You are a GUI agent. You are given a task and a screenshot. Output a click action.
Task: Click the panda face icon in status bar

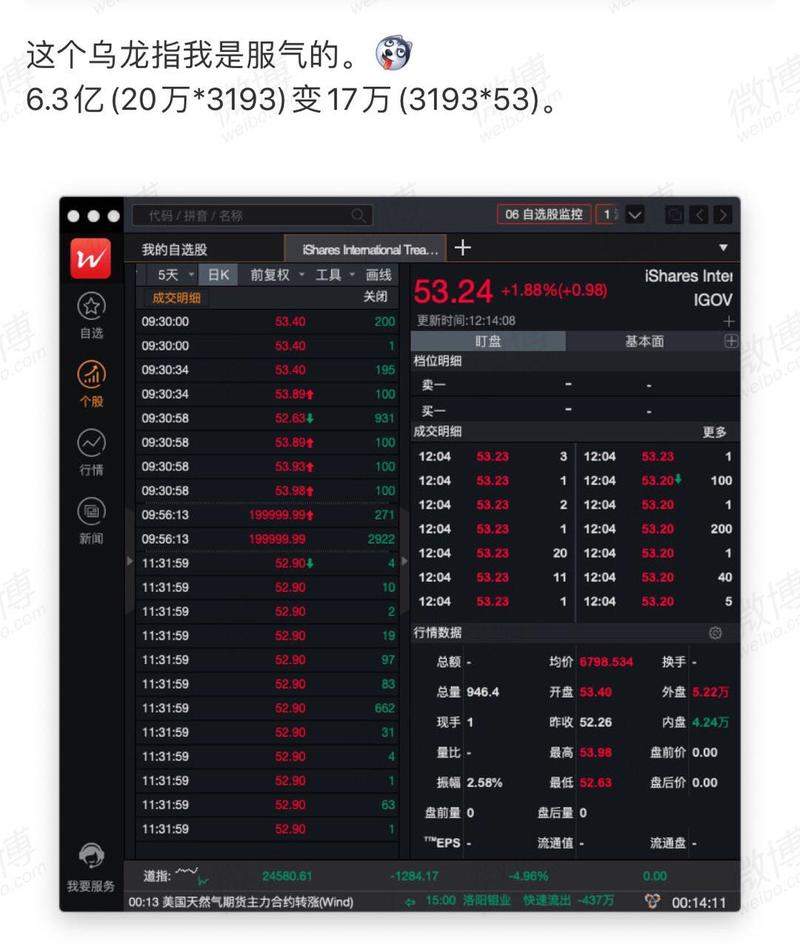[x=653, y=900]
